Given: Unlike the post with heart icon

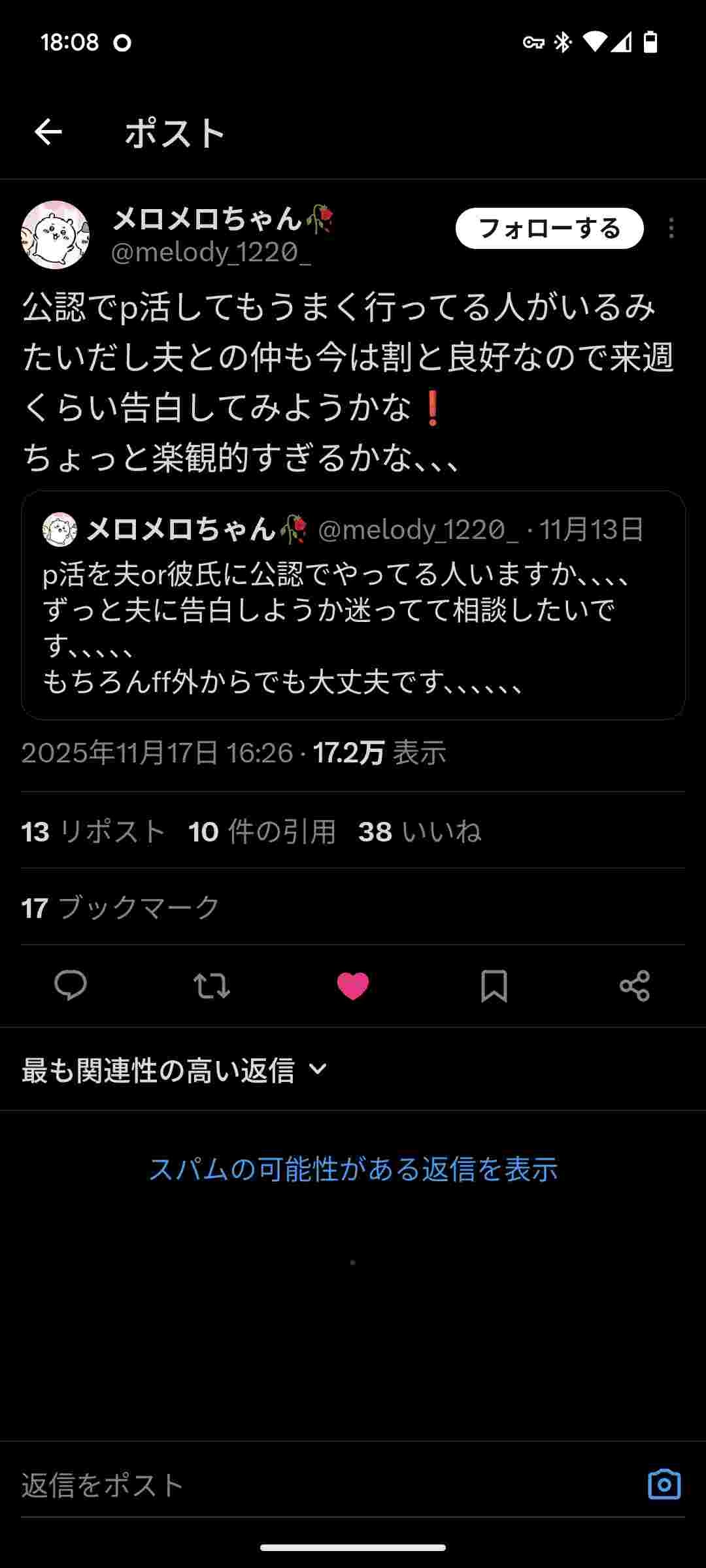Looking at the screenshot, I should coord(353,985).
